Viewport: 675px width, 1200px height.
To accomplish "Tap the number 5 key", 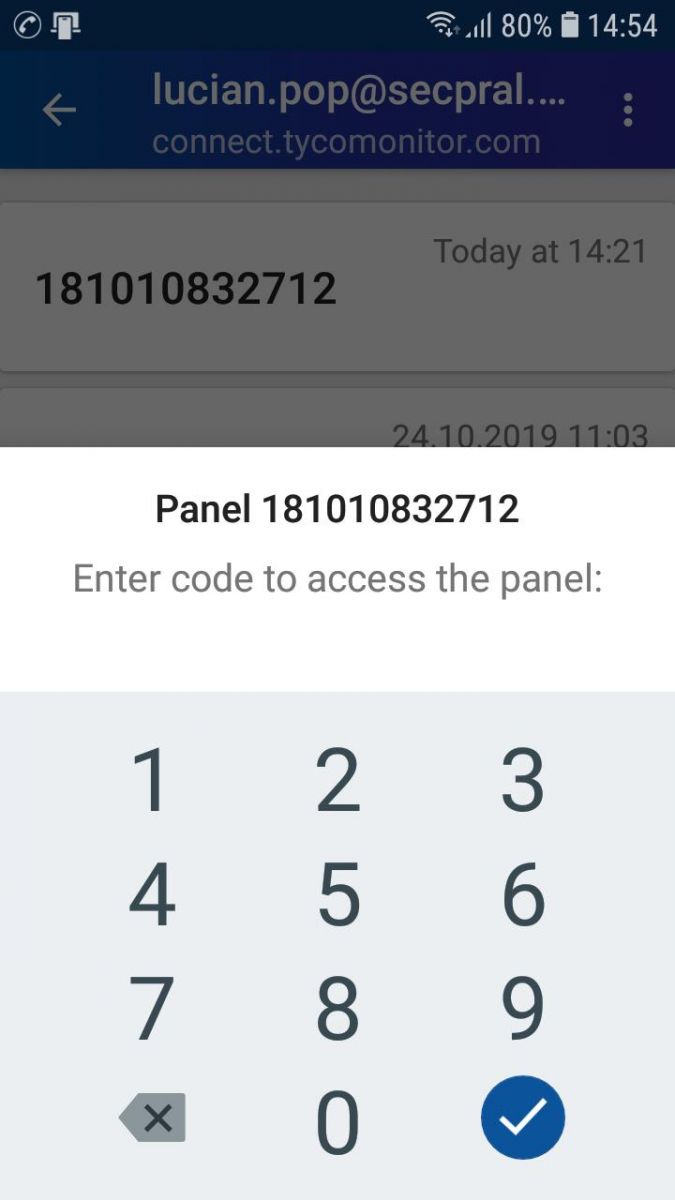I will [337, 893].
